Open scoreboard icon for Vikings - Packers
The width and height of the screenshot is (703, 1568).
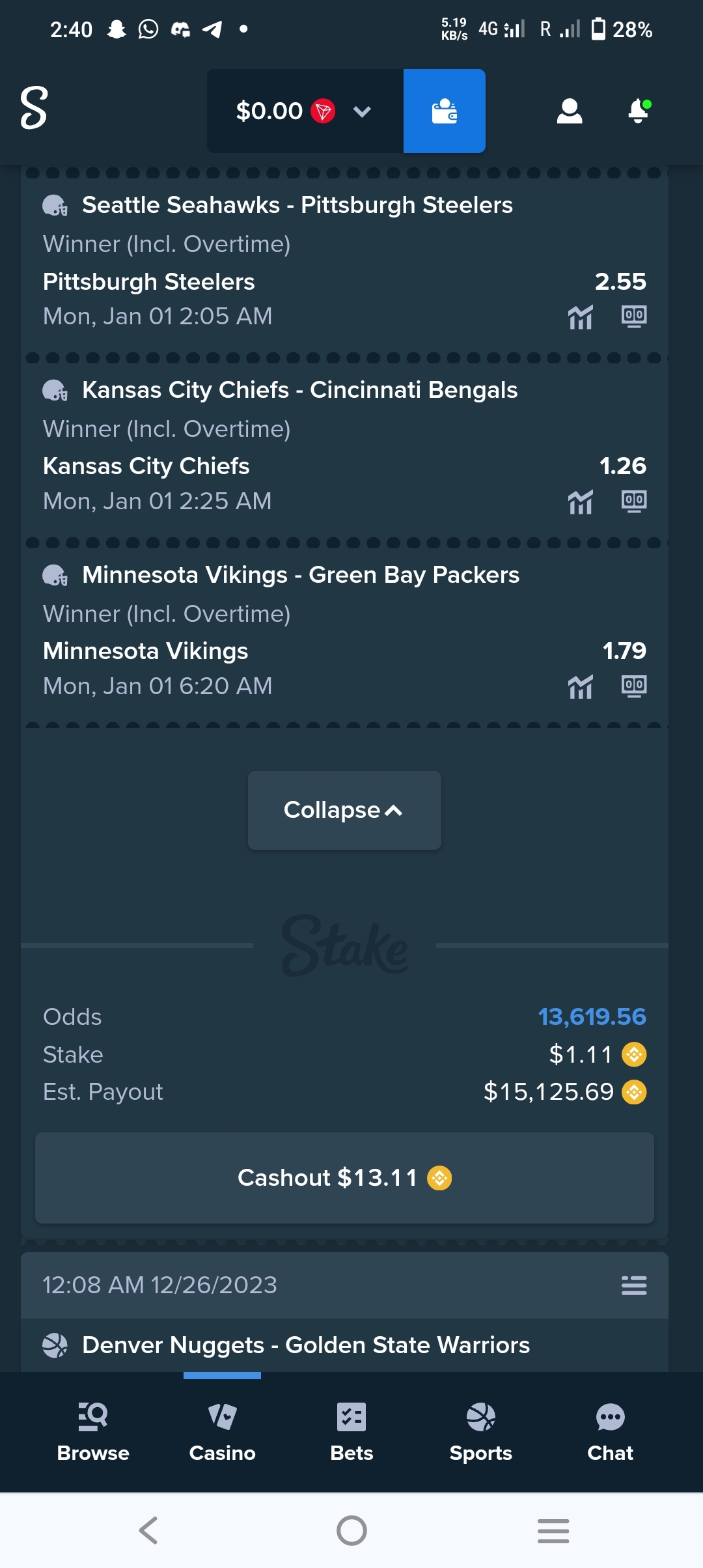coord(634,686)
